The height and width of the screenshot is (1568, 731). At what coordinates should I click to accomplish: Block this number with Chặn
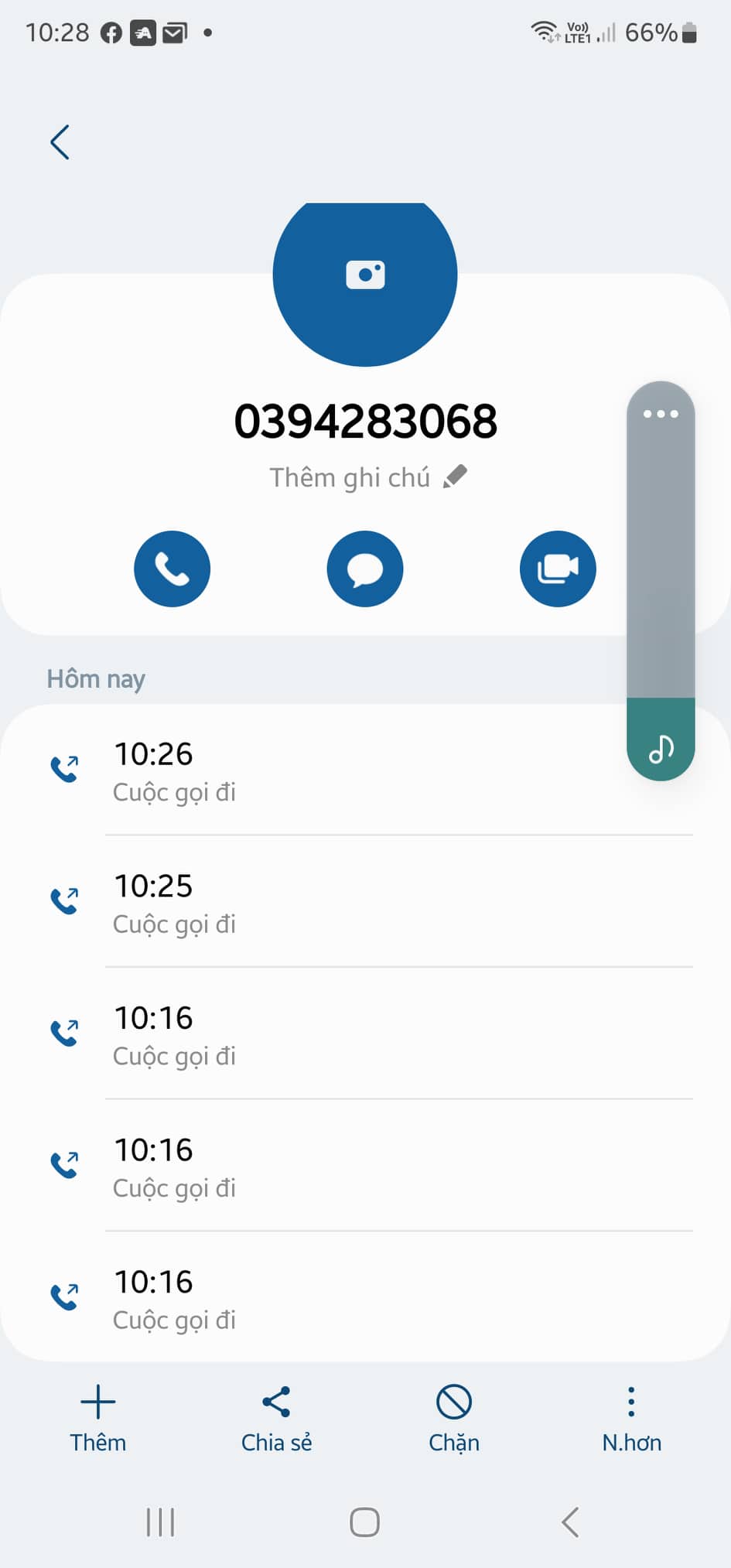[x=454, y=1419]
